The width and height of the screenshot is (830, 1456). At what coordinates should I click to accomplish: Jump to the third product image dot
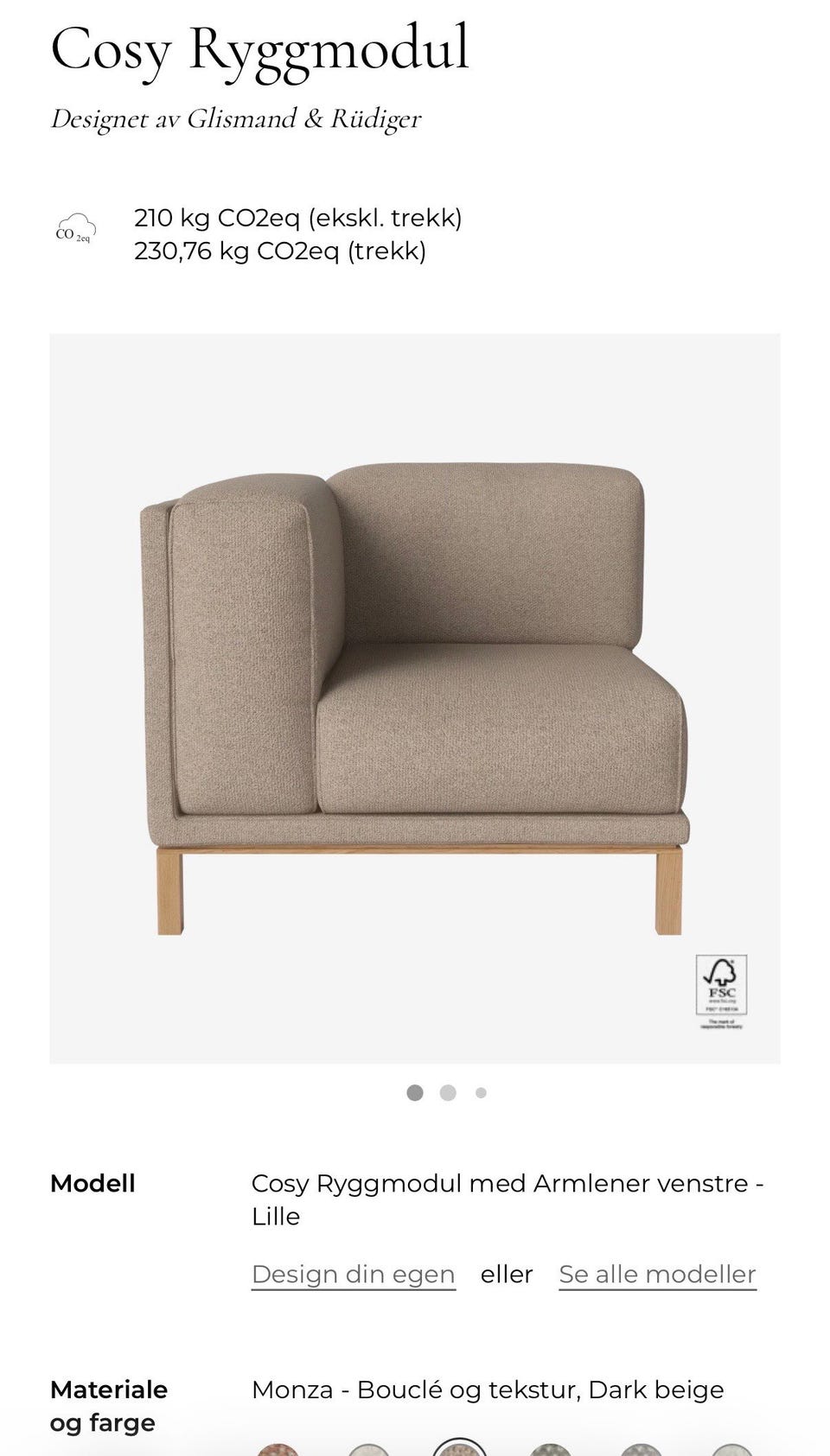point(481,1092)
